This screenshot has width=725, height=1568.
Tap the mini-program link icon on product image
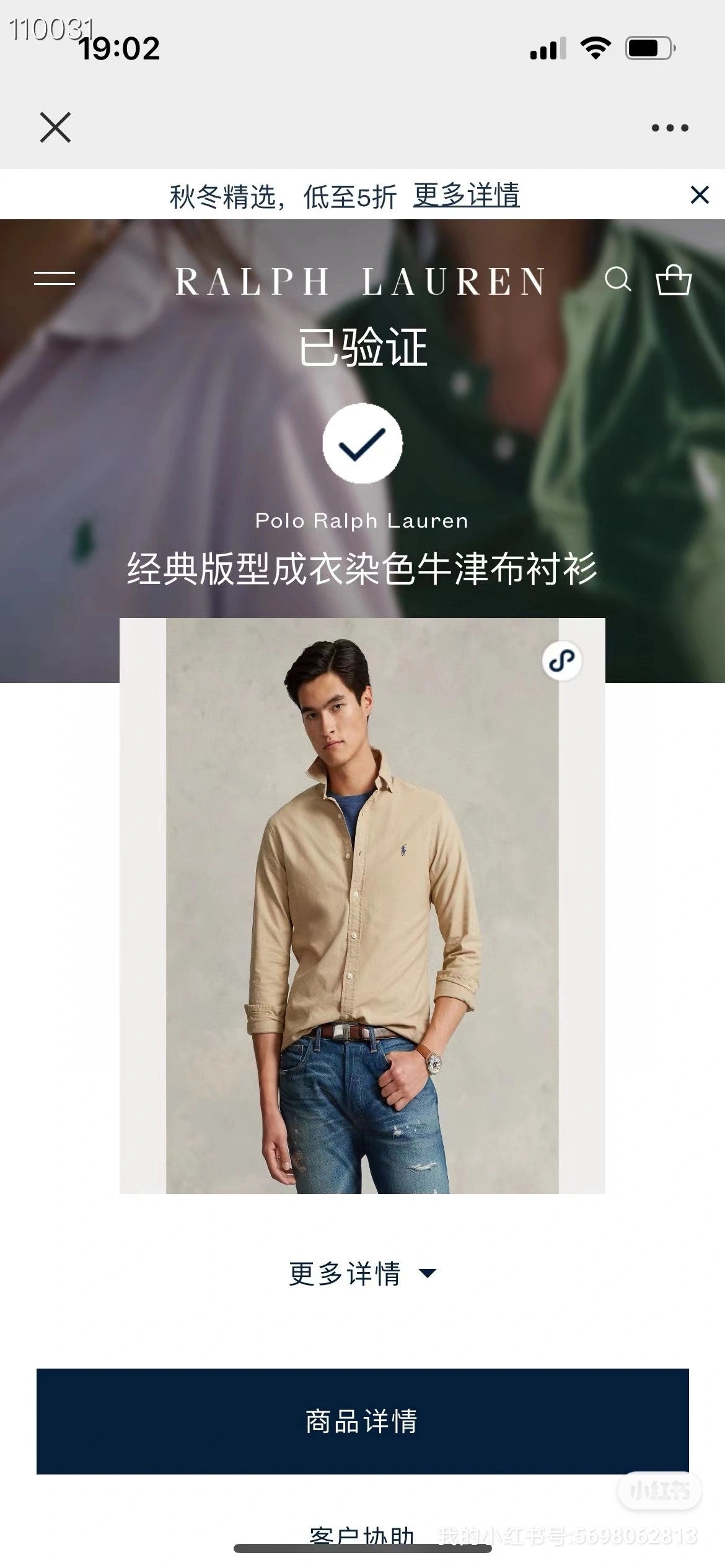point(562,661)
